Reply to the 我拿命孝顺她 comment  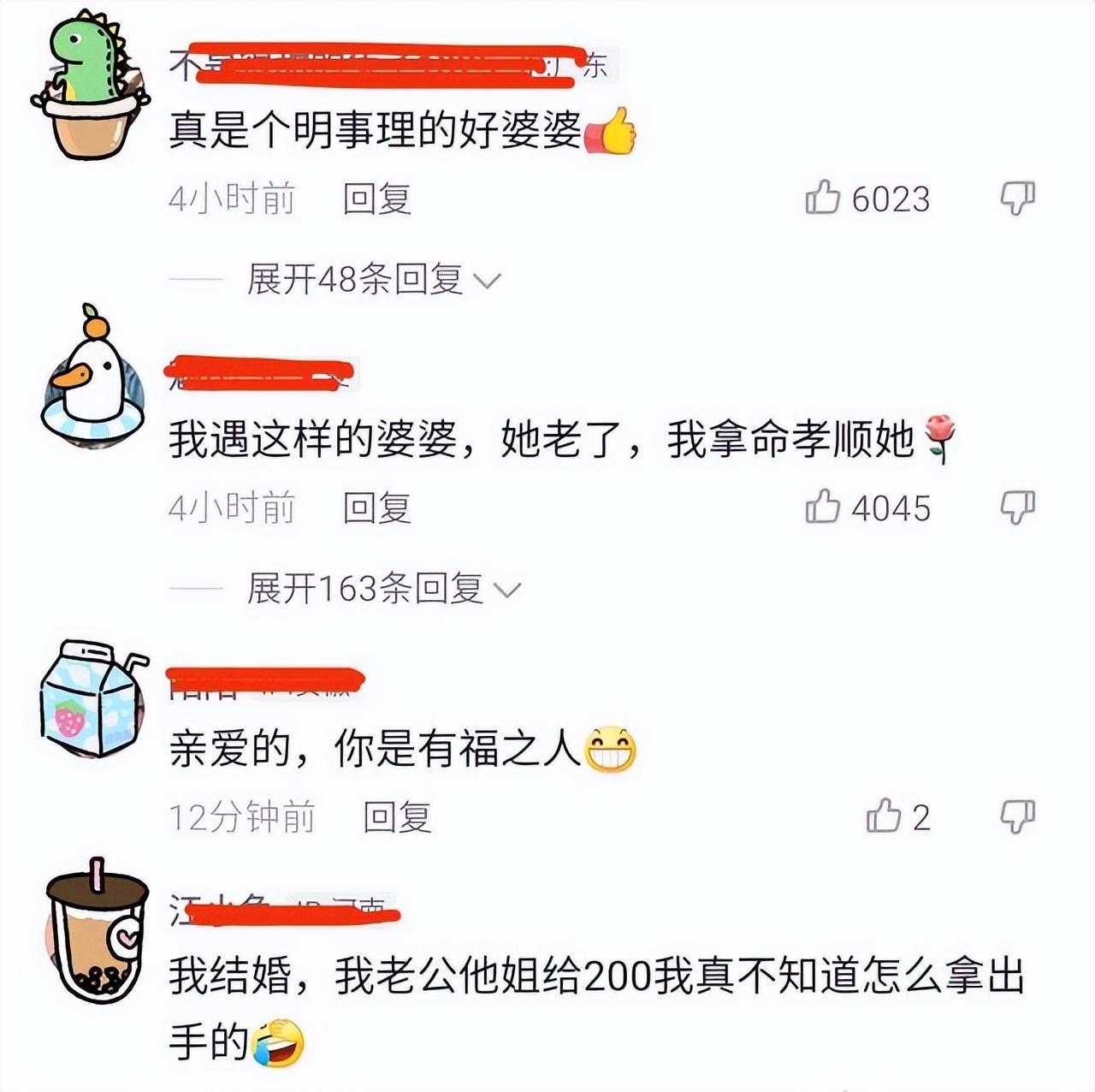coord(376,507)
